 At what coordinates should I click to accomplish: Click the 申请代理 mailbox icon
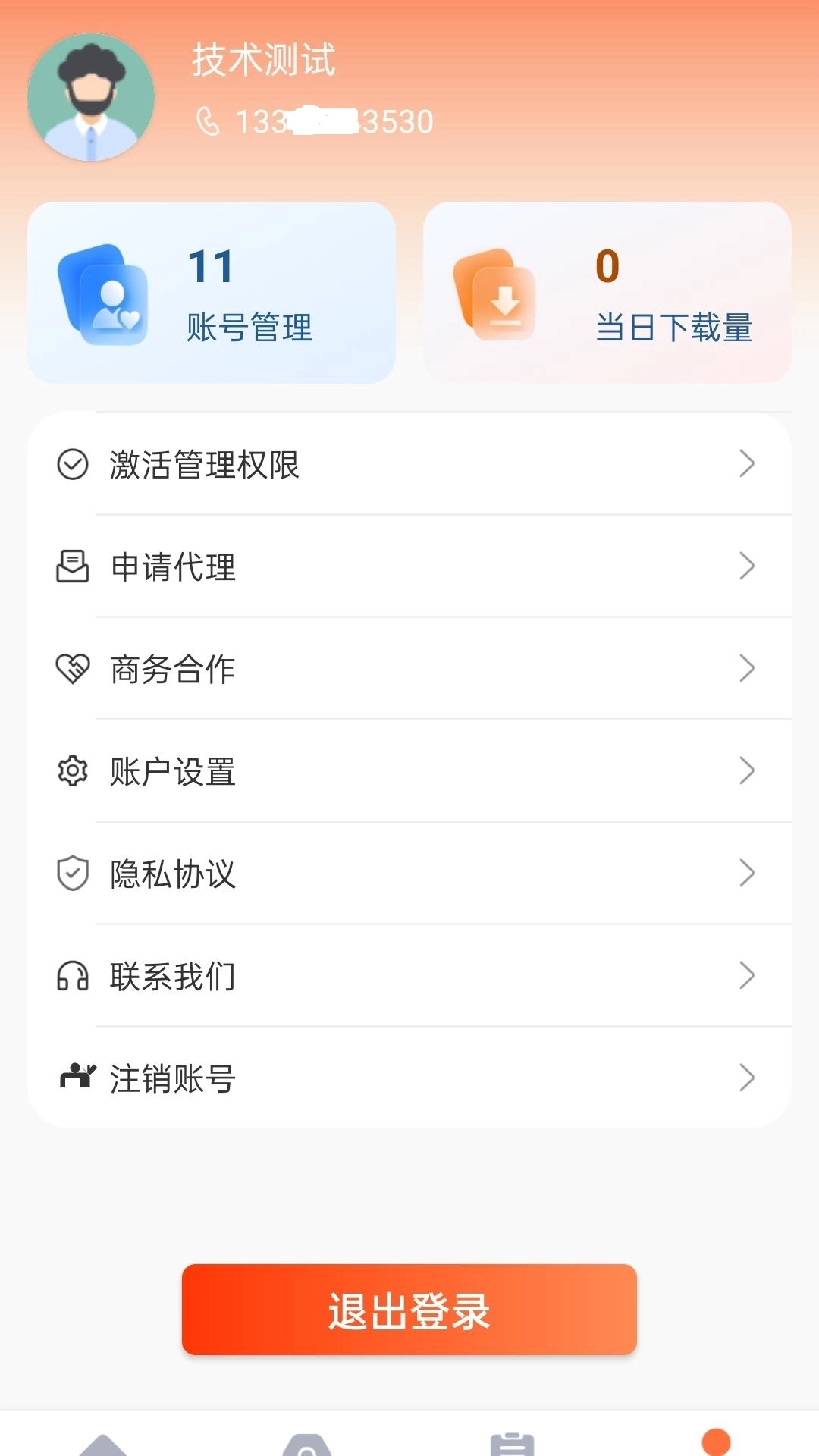point(71,566)
